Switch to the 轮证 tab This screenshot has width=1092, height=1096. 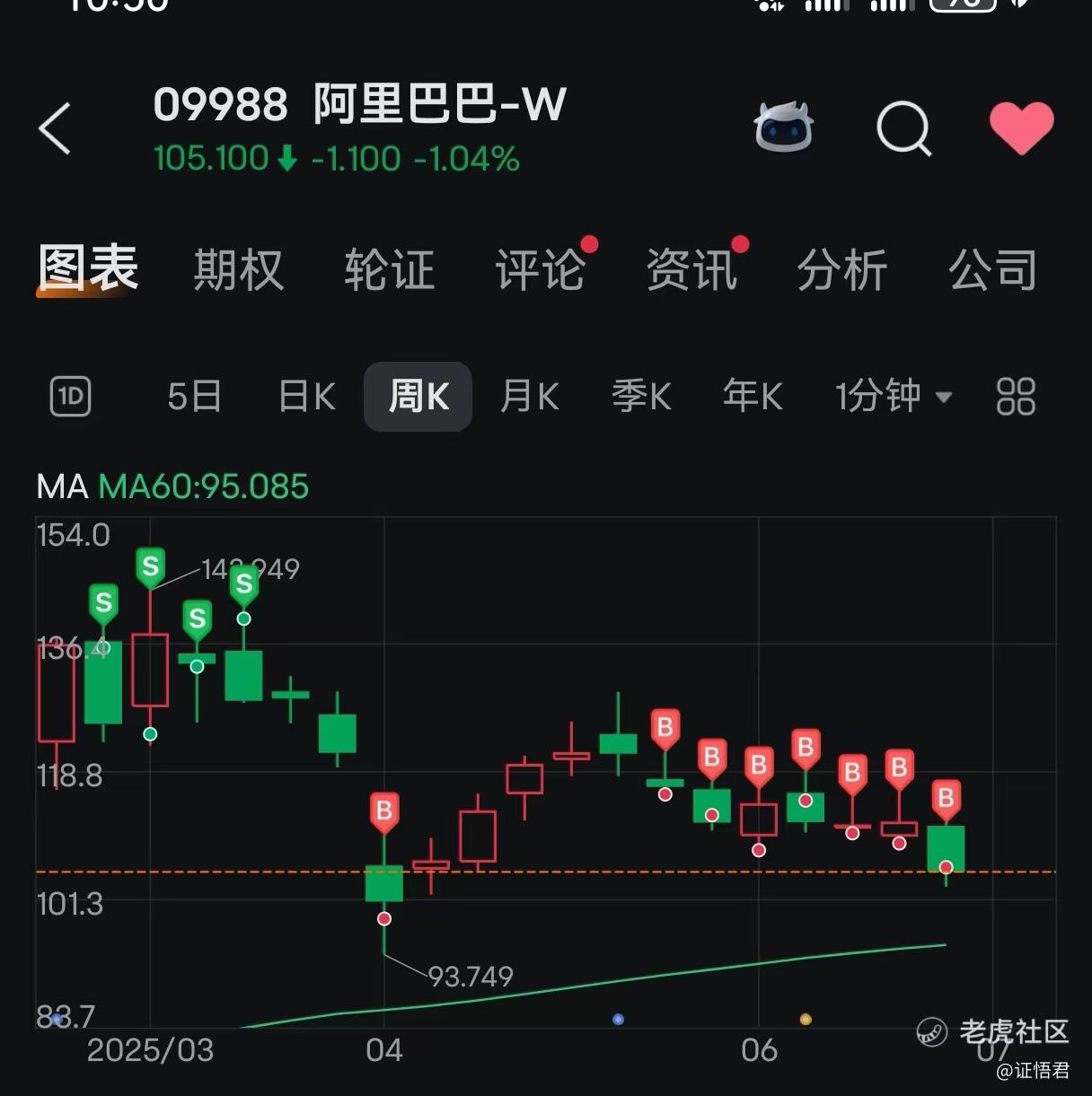point(389,270)
